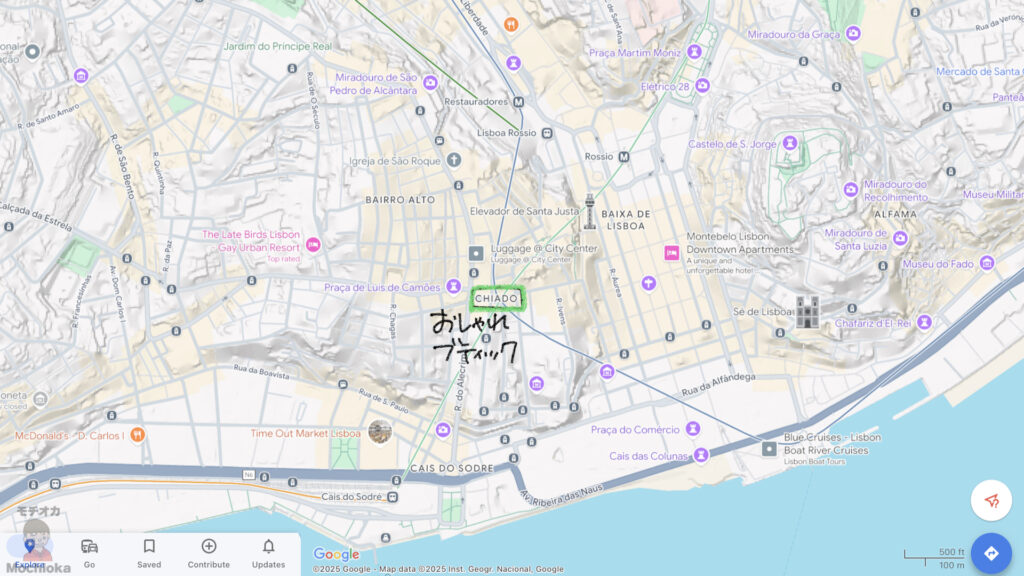Open the Cais do Sodré station marker
The height and width of the screenshot is (576, 1024).
click(394, 496)
